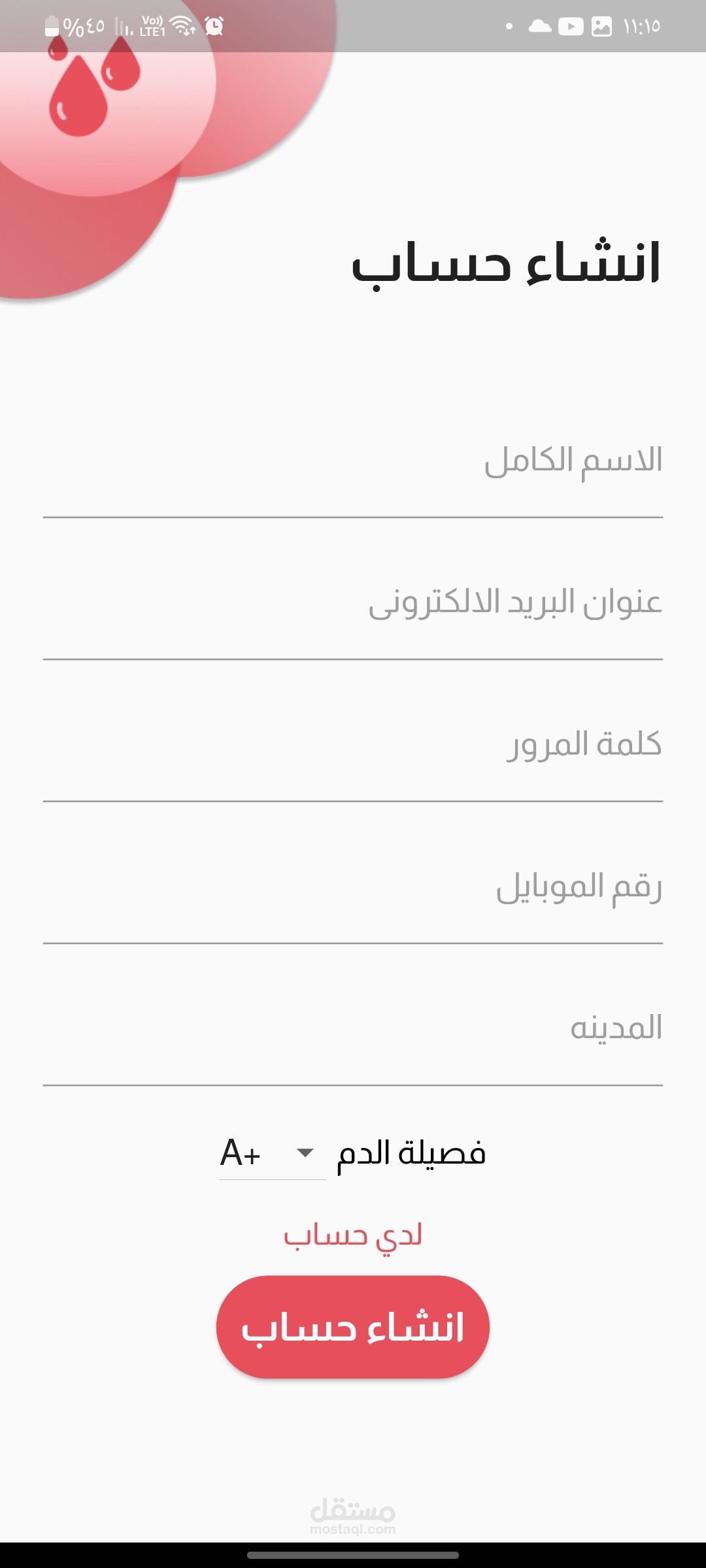Open the لدي حساب (I have an account) link
This screenshot has height=1568, width=706.
353,1235
